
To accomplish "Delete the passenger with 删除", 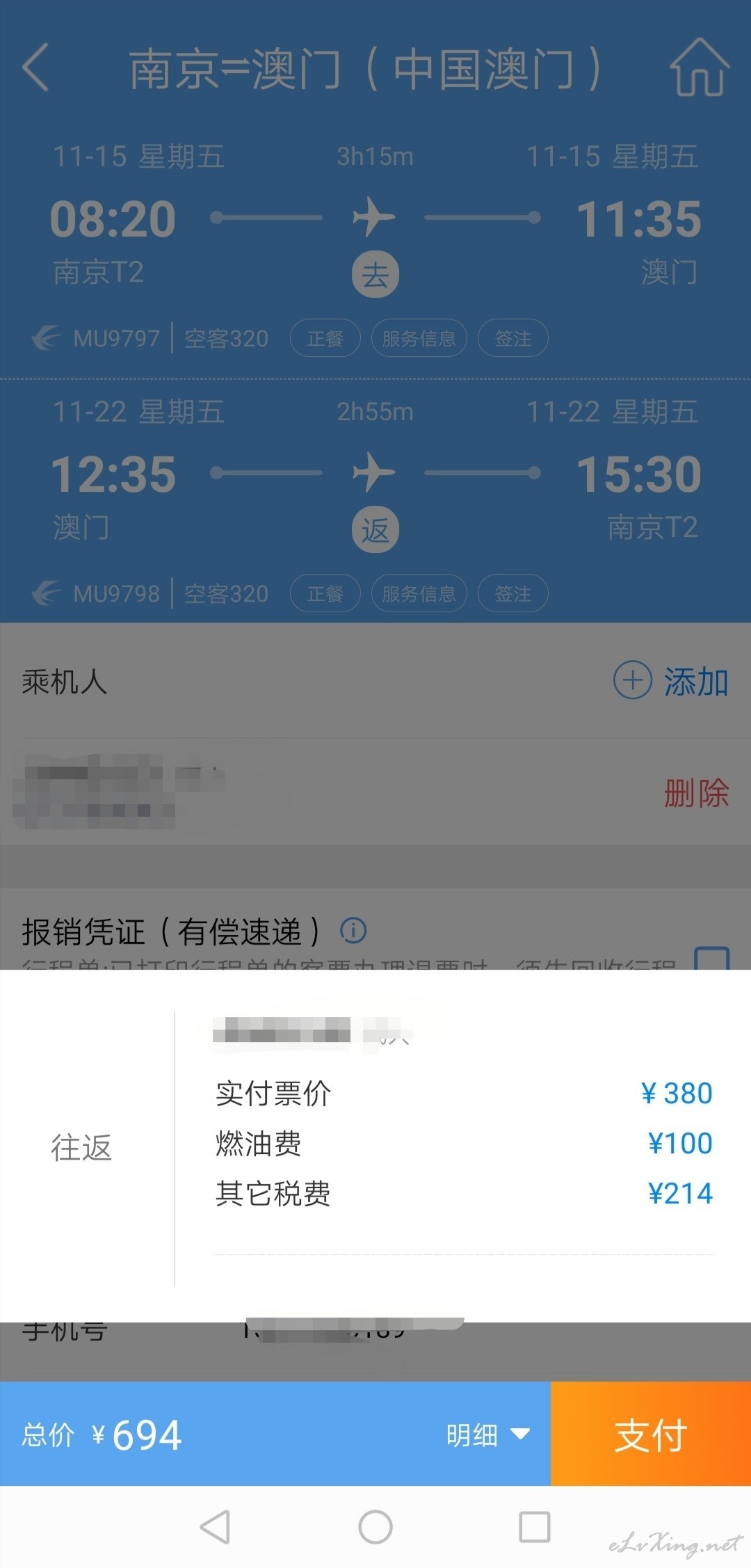I will pos(696,792).
